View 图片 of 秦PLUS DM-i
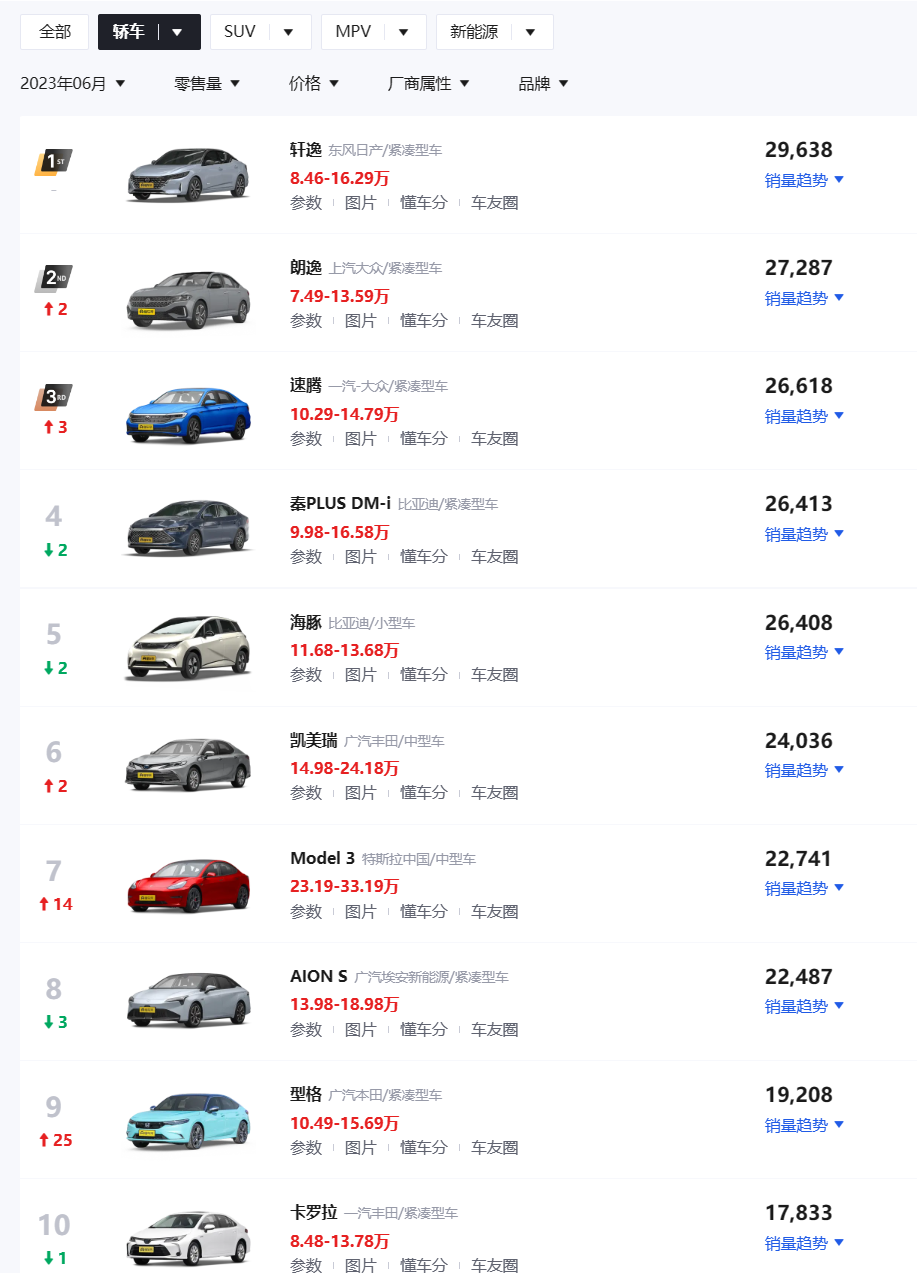This screenshot has width=917, height=1273. tap(360, 557)
